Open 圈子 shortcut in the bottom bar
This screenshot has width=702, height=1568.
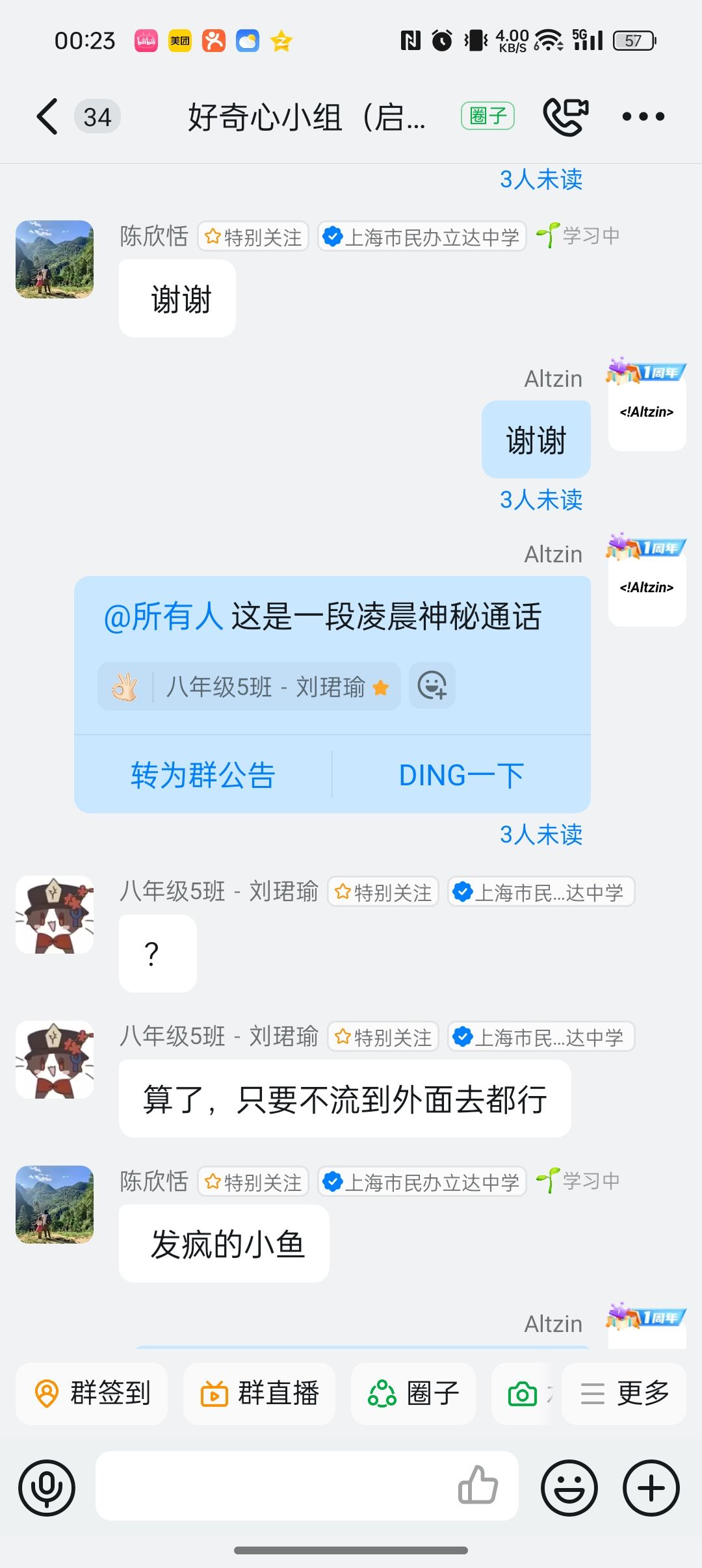coord(413,1394)
